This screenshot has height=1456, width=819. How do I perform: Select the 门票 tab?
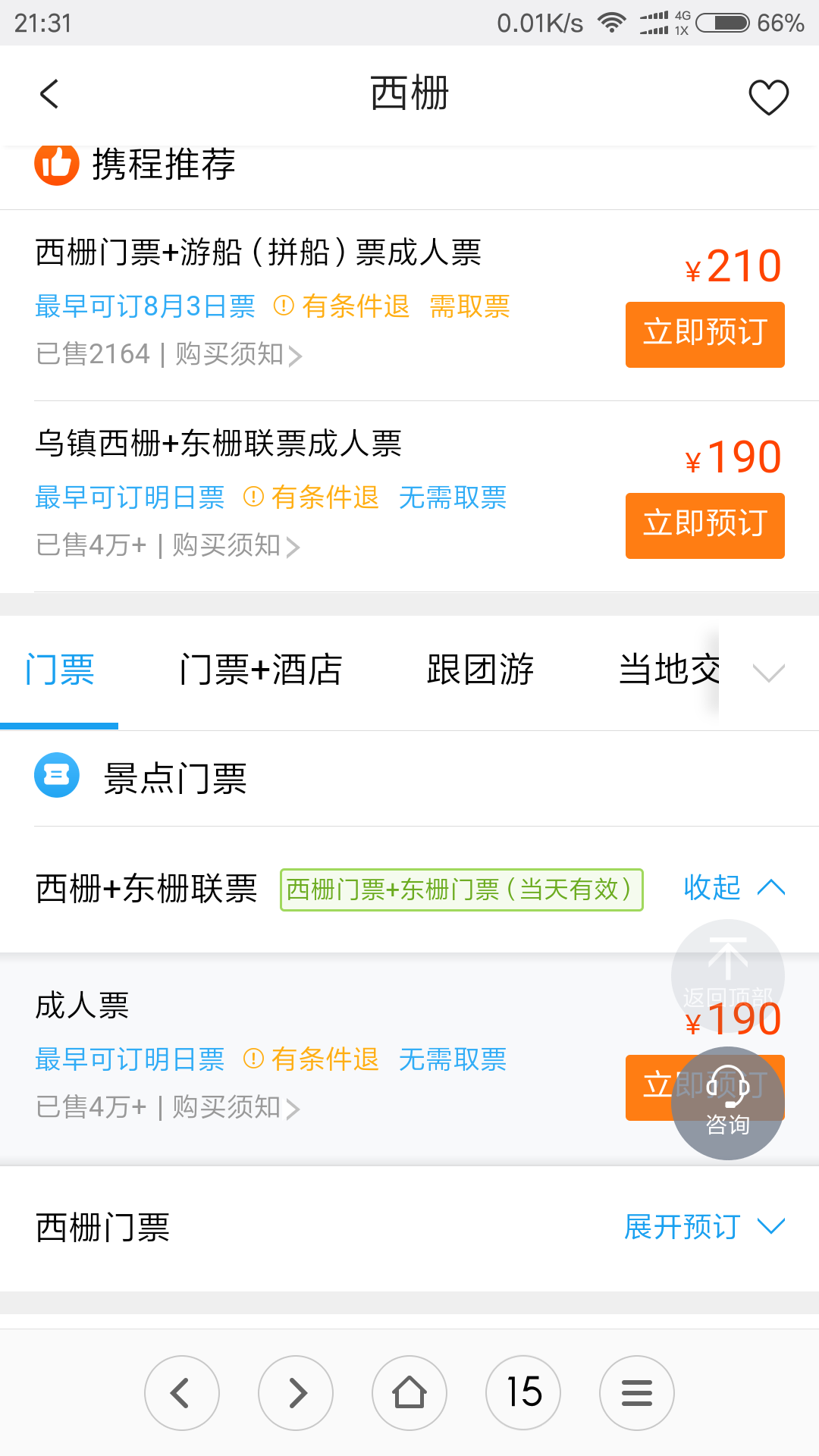[59, 670]
